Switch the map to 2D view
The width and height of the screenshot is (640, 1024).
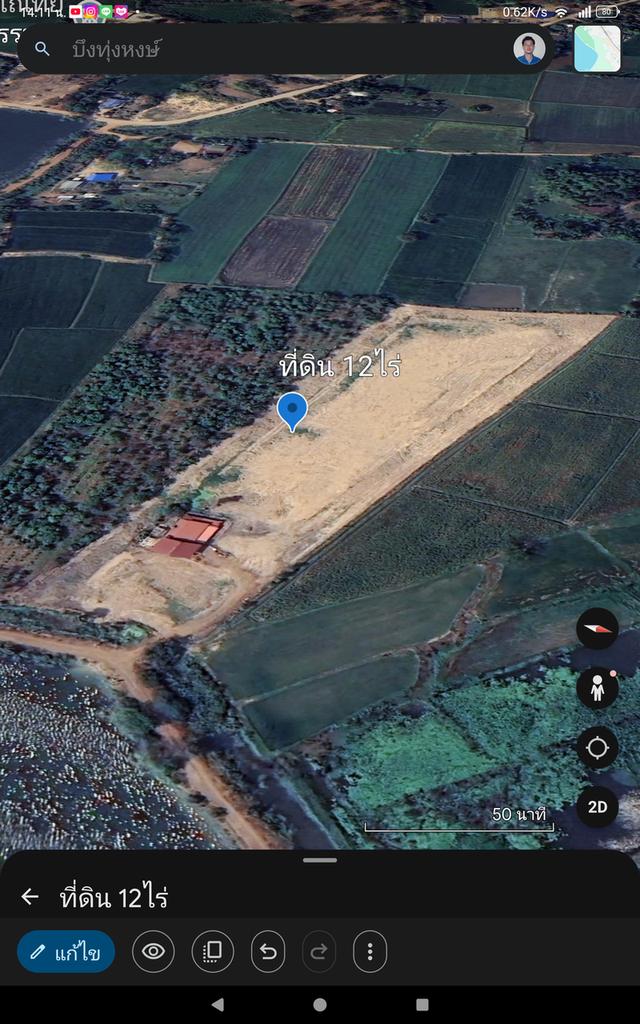(x=597, y=807)
